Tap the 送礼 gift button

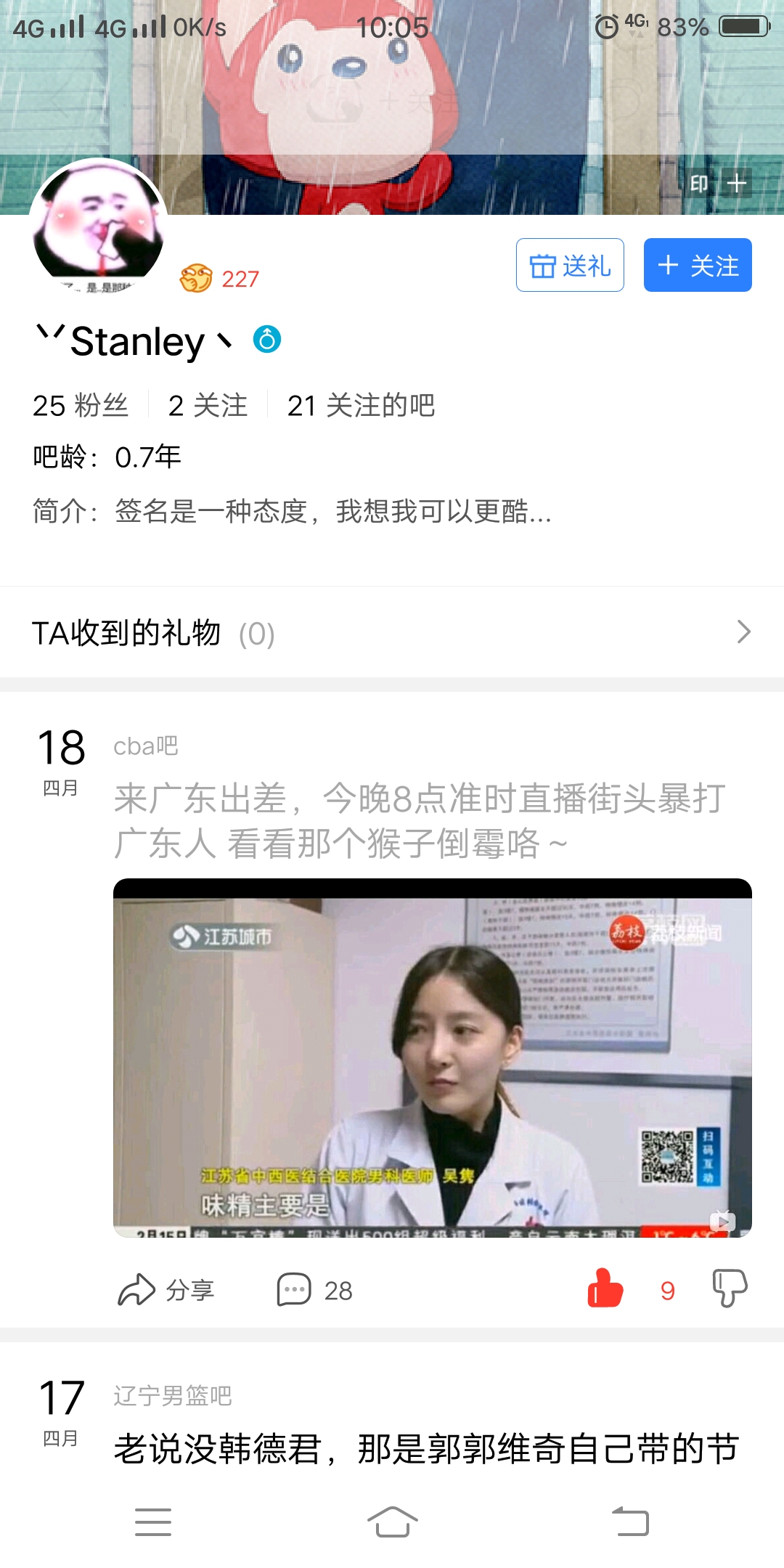pos(570,266)
